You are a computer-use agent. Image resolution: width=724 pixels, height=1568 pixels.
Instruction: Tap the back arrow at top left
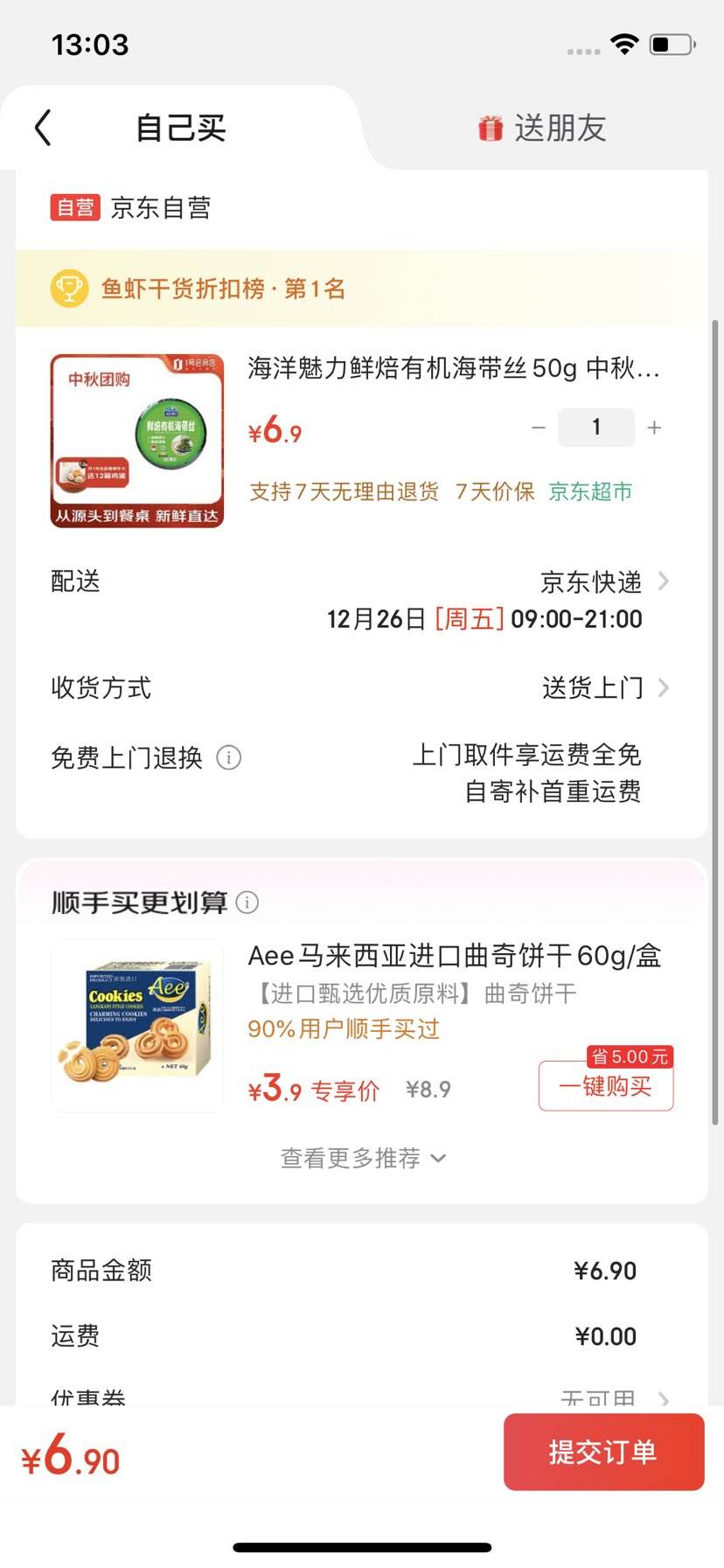[x=42, y=127]
